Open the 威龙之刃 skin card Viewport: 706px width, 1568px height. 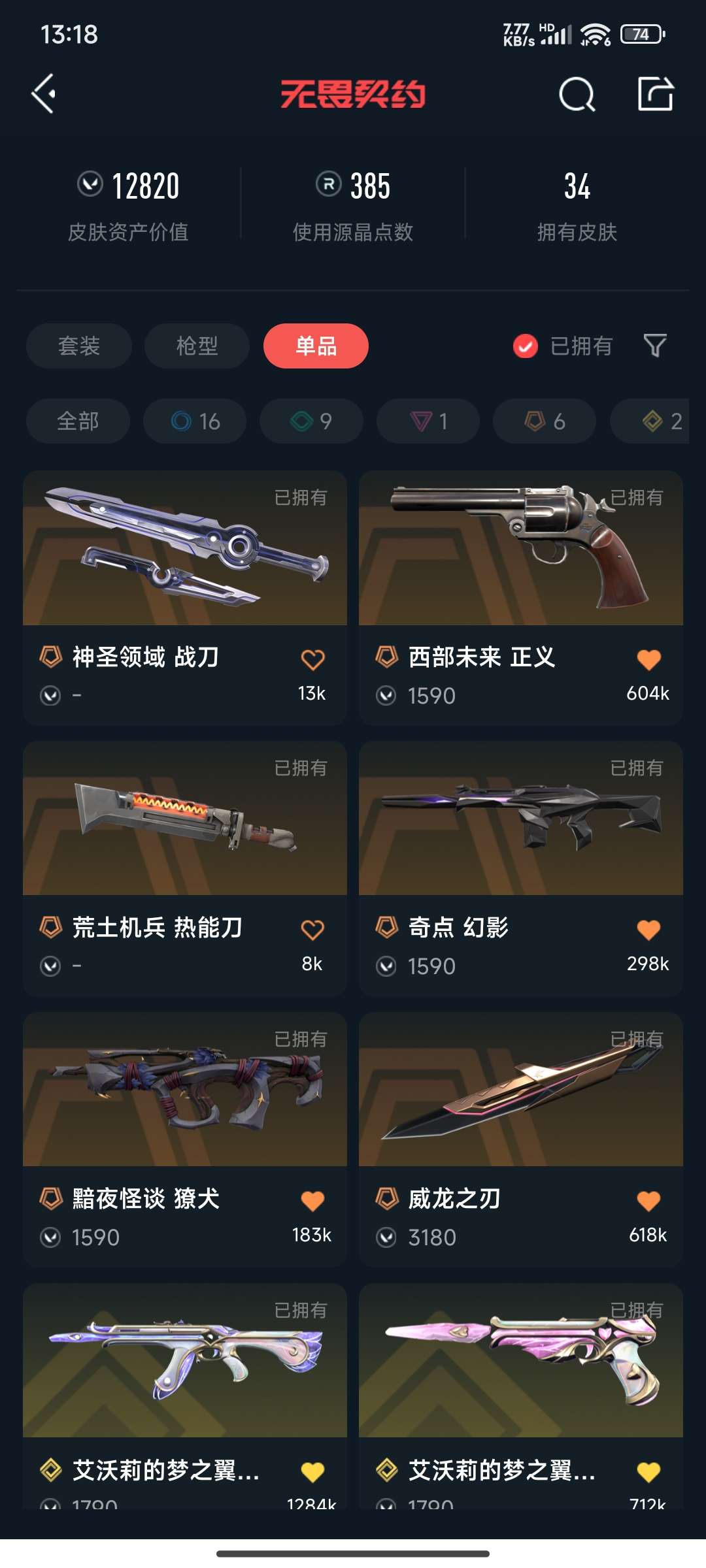[521, 1090]
